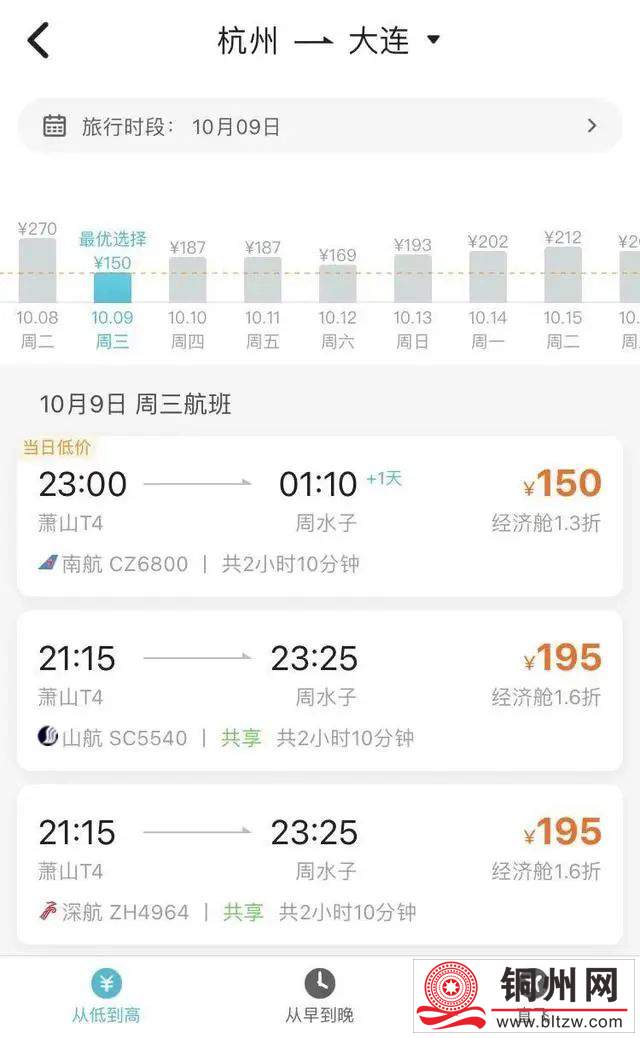Screen dimensions: 640x1038
Task: Select the highlighted 10.09 周三 ¥150 bar
Action: pyautogui.click(x=112, y=290)
